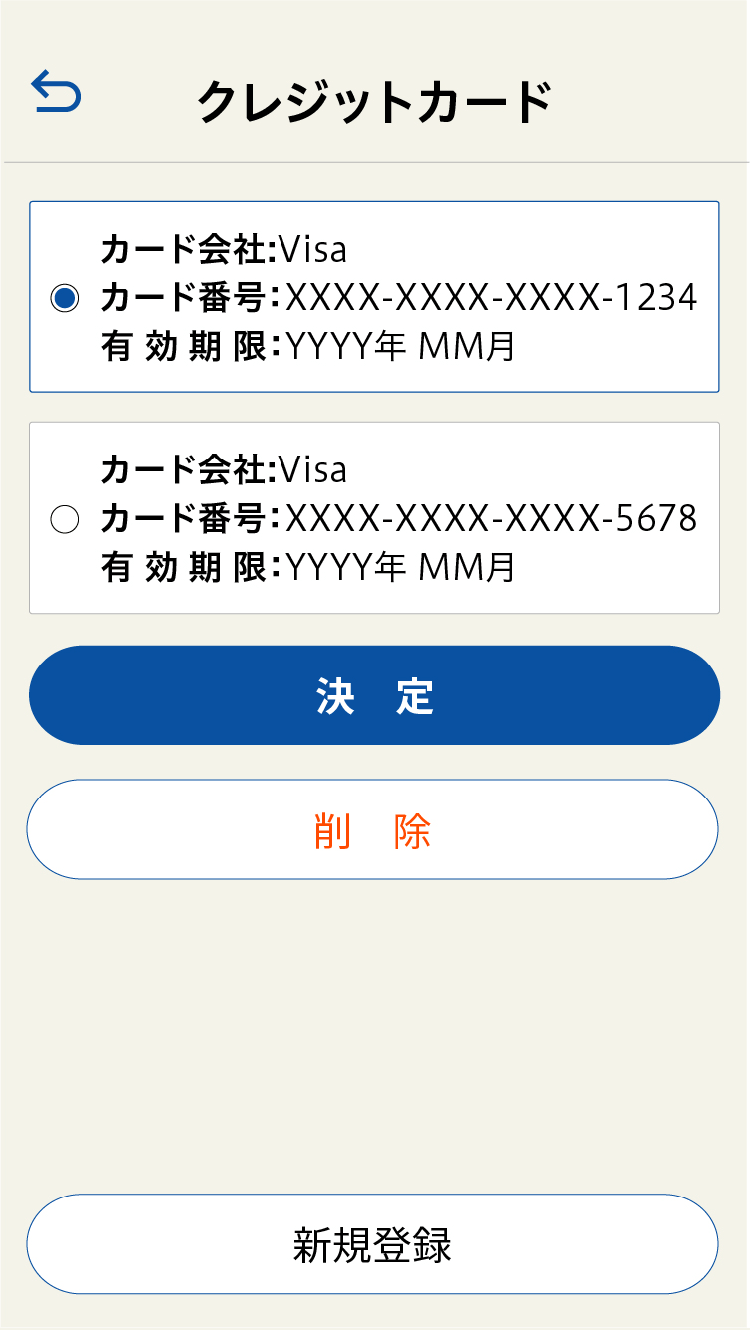Click the クレジットカード screen title
The image size is (750, 1330).
(374, 97)
